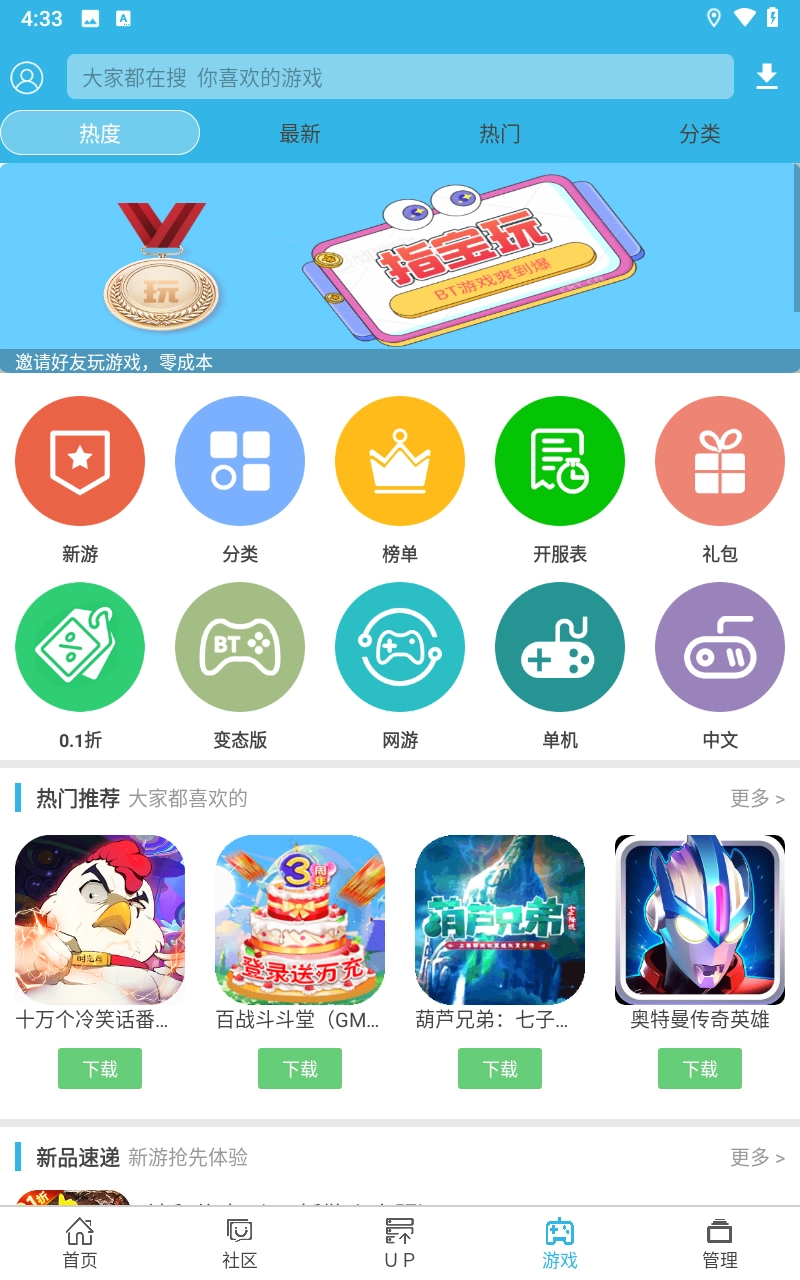Select the 单机 standalone games icon
The image size is (800, 1280).
tap(560, 646)
